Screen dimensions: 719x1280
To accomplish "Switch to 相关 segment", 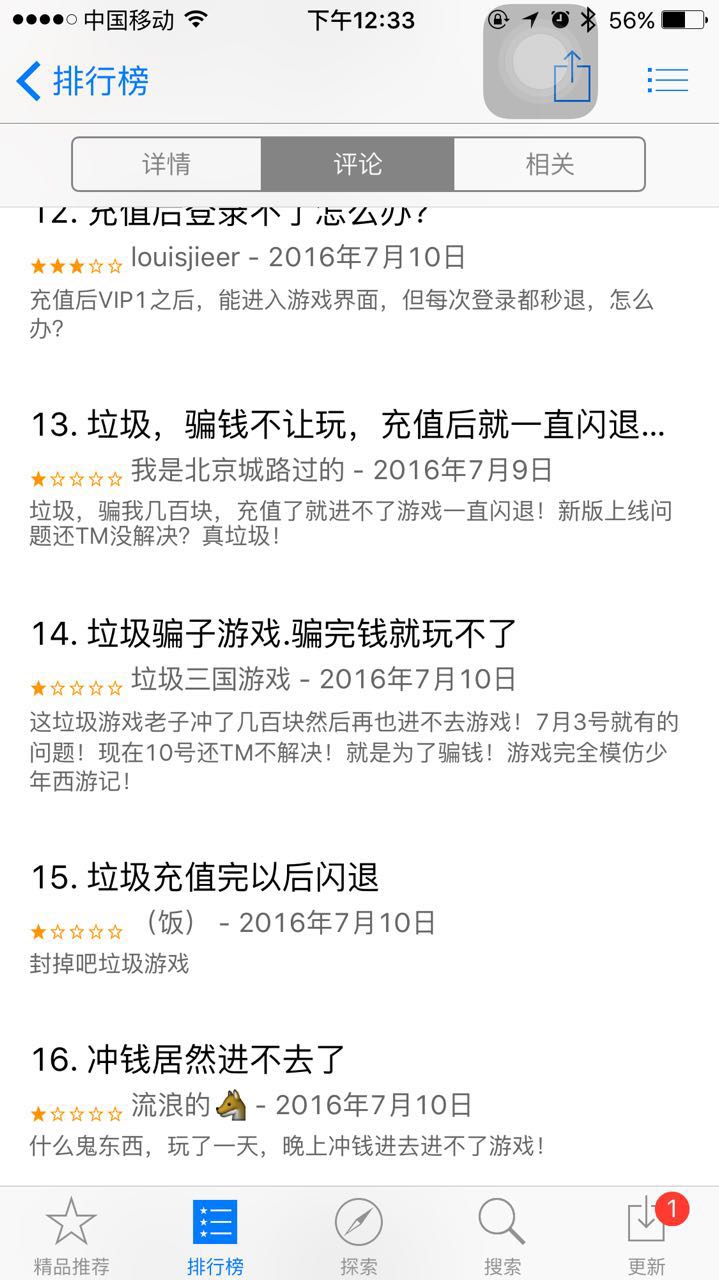I will coord(549,164).
